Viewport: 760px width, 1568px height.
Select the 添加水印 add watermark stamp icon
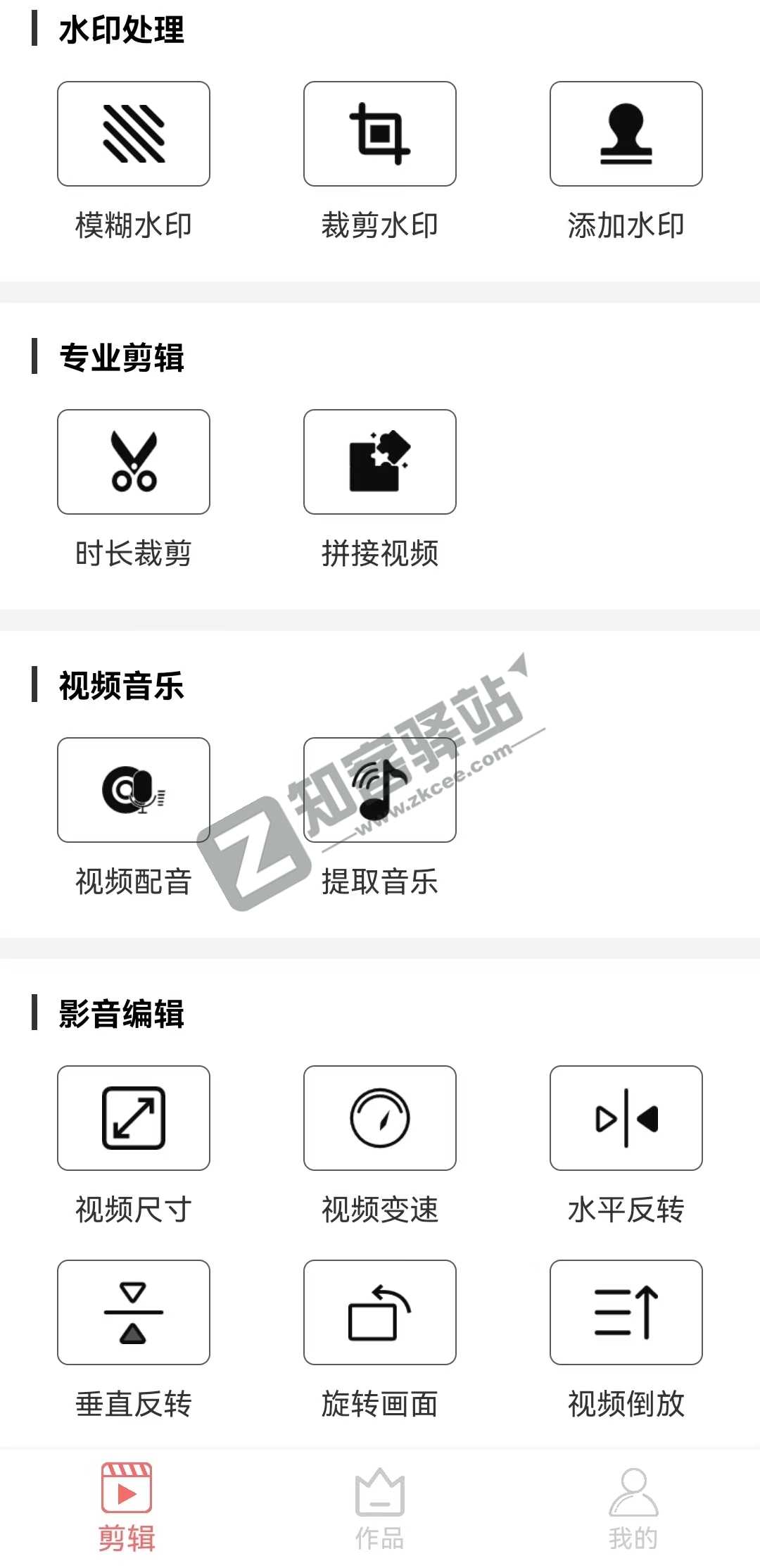pos(626,134)
